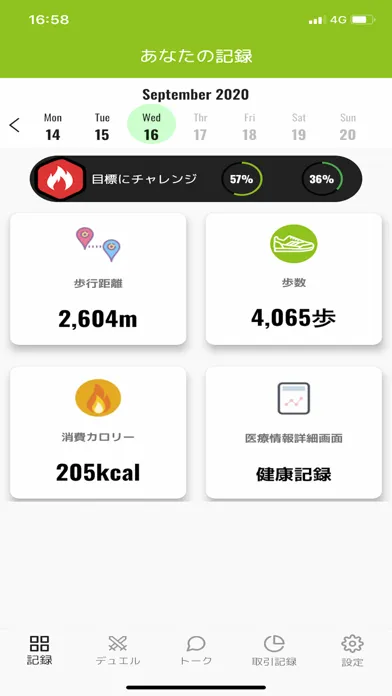Open the 消費カロリー card
The width and height of the screenshot is (392, 696).
tap(98, 432)
